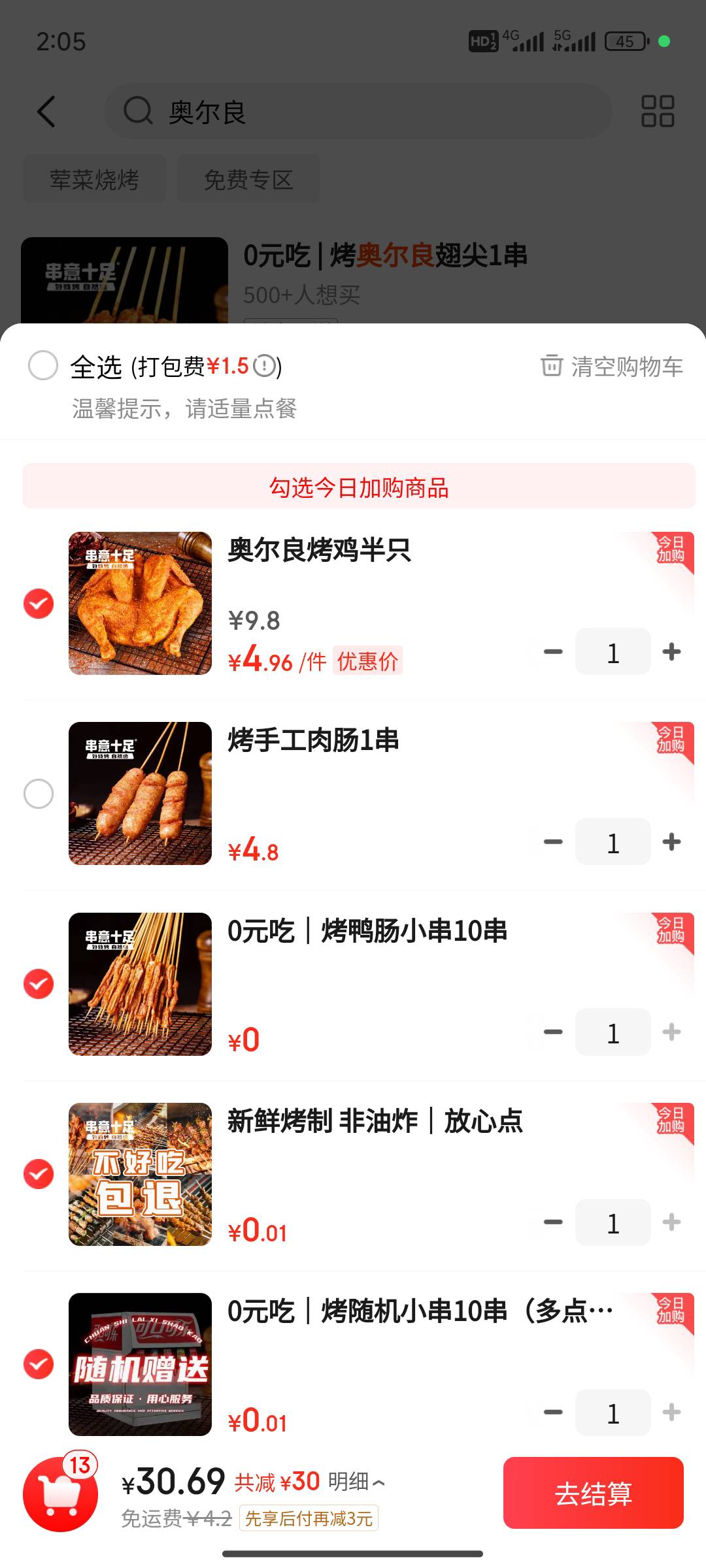Uncheck 烤随机小串10串 item
The width and height of the screenshot is (706, 1568).
(x=39, y=1364)
